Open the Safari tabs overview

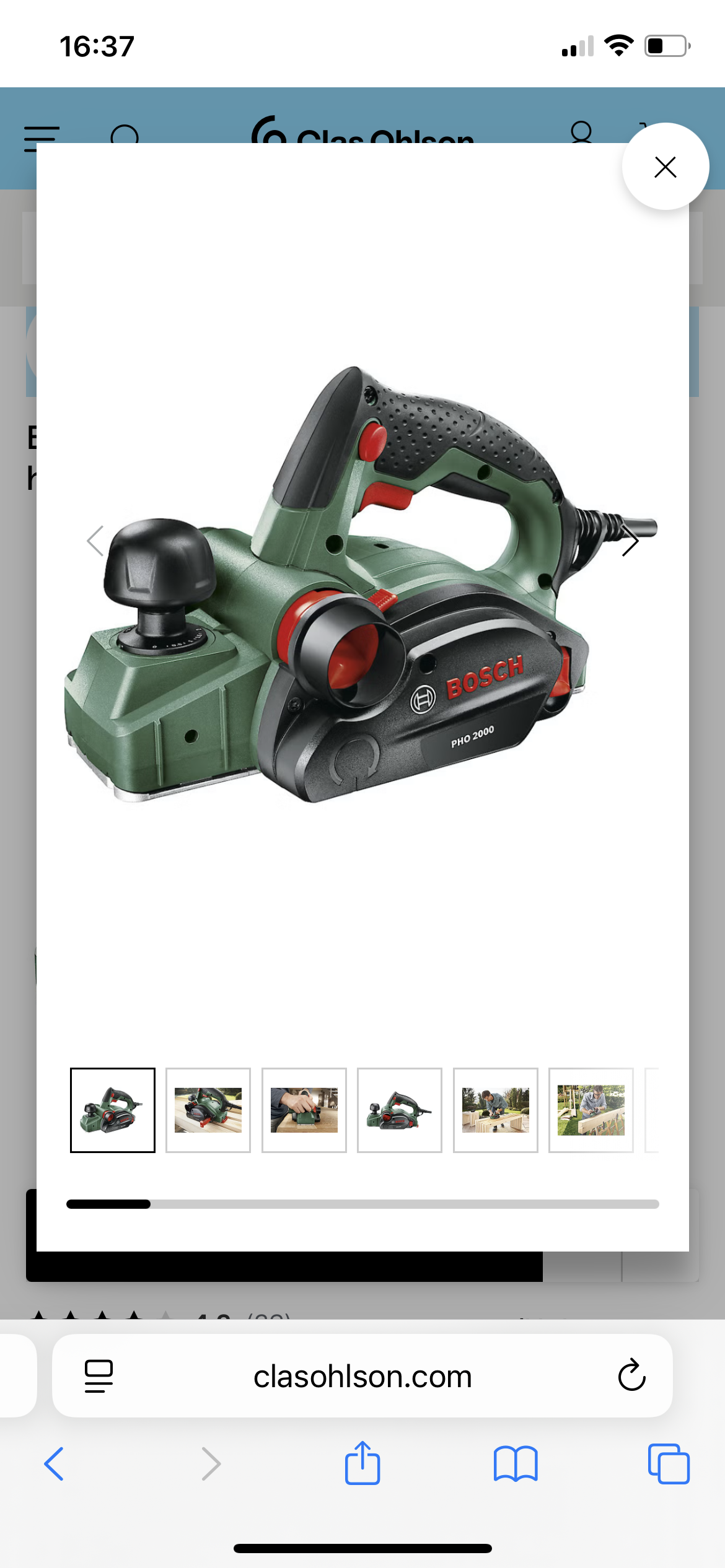(668, 1464)
